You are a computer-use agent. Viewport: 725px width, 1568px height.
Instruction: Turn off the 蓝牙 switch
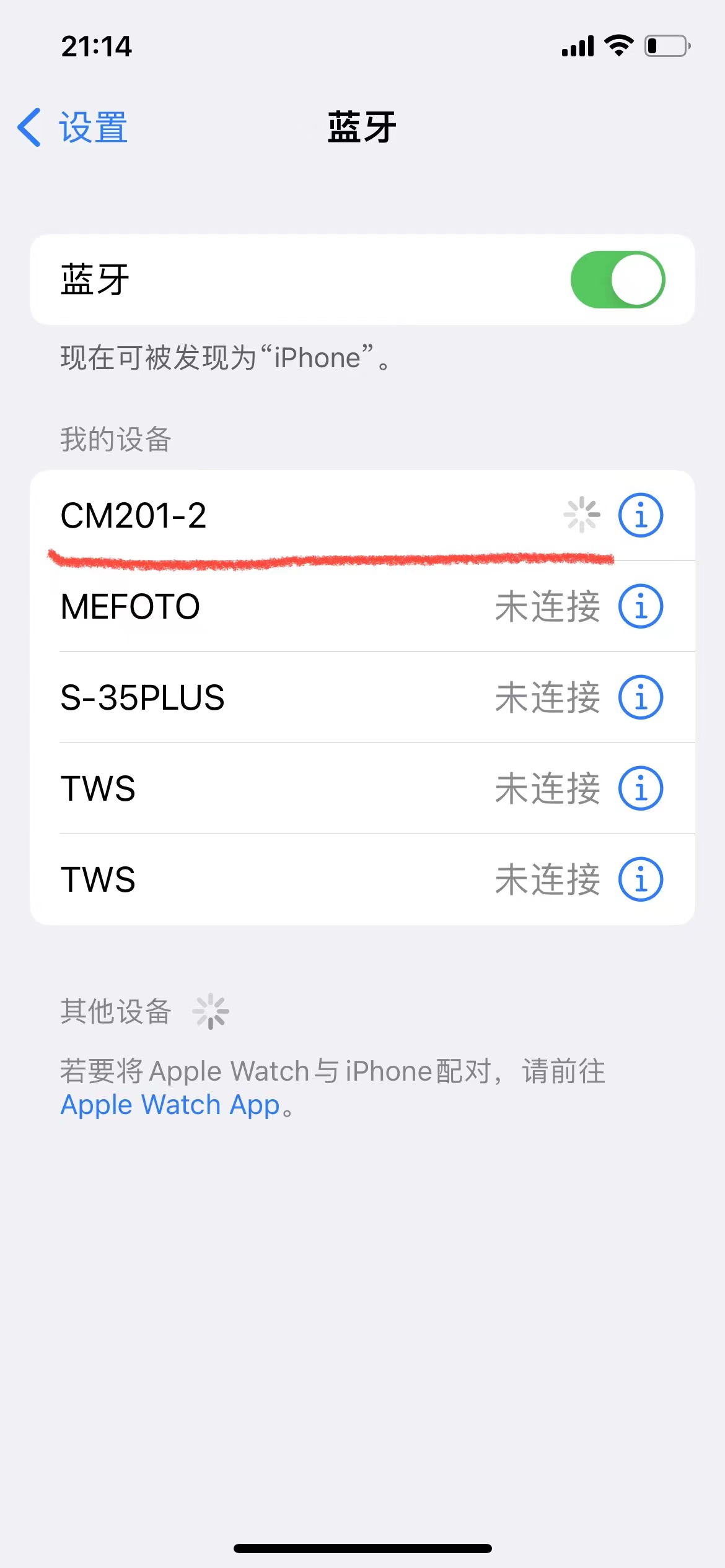click(618, 279)
